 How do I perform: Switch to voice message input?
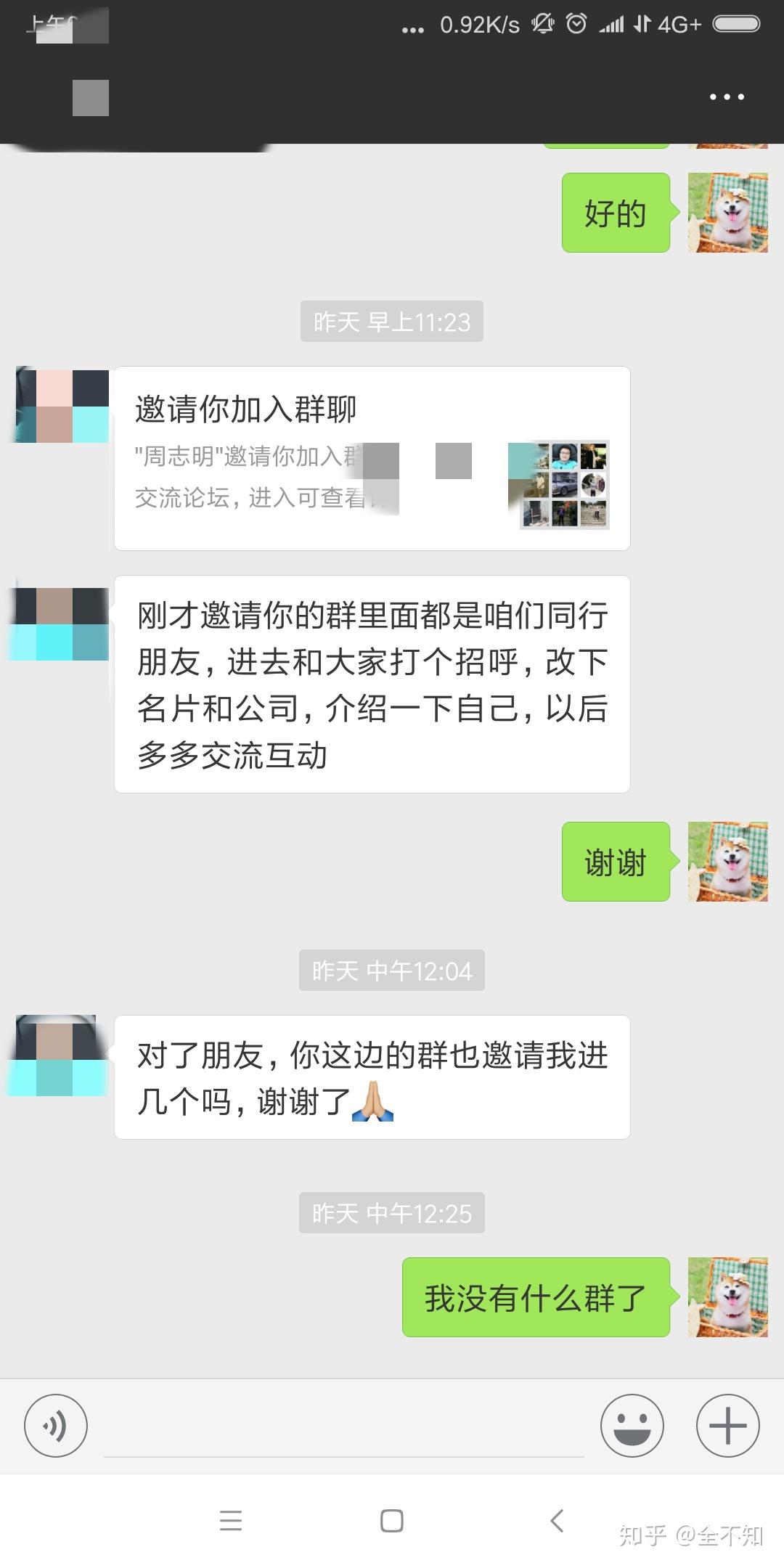56,1425
